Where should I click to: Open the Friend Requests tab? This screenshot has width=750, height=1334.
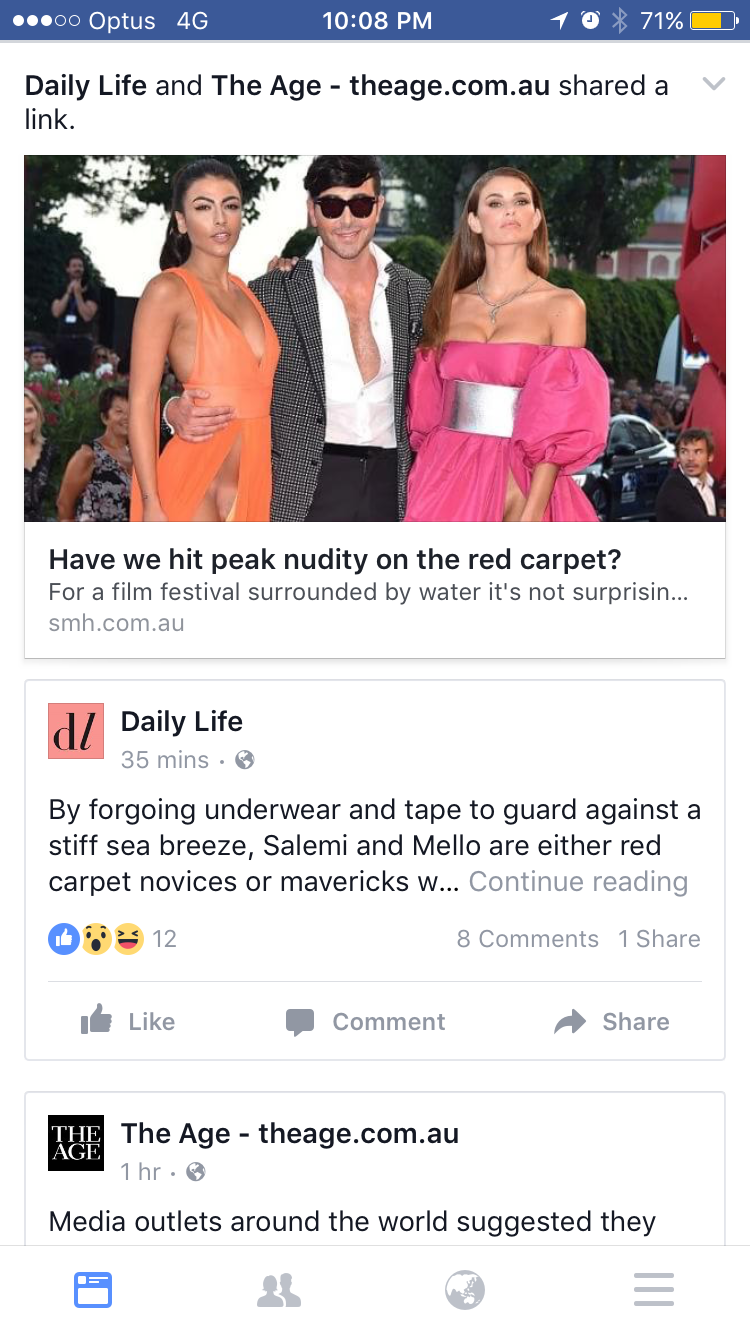click(279, 1290)
